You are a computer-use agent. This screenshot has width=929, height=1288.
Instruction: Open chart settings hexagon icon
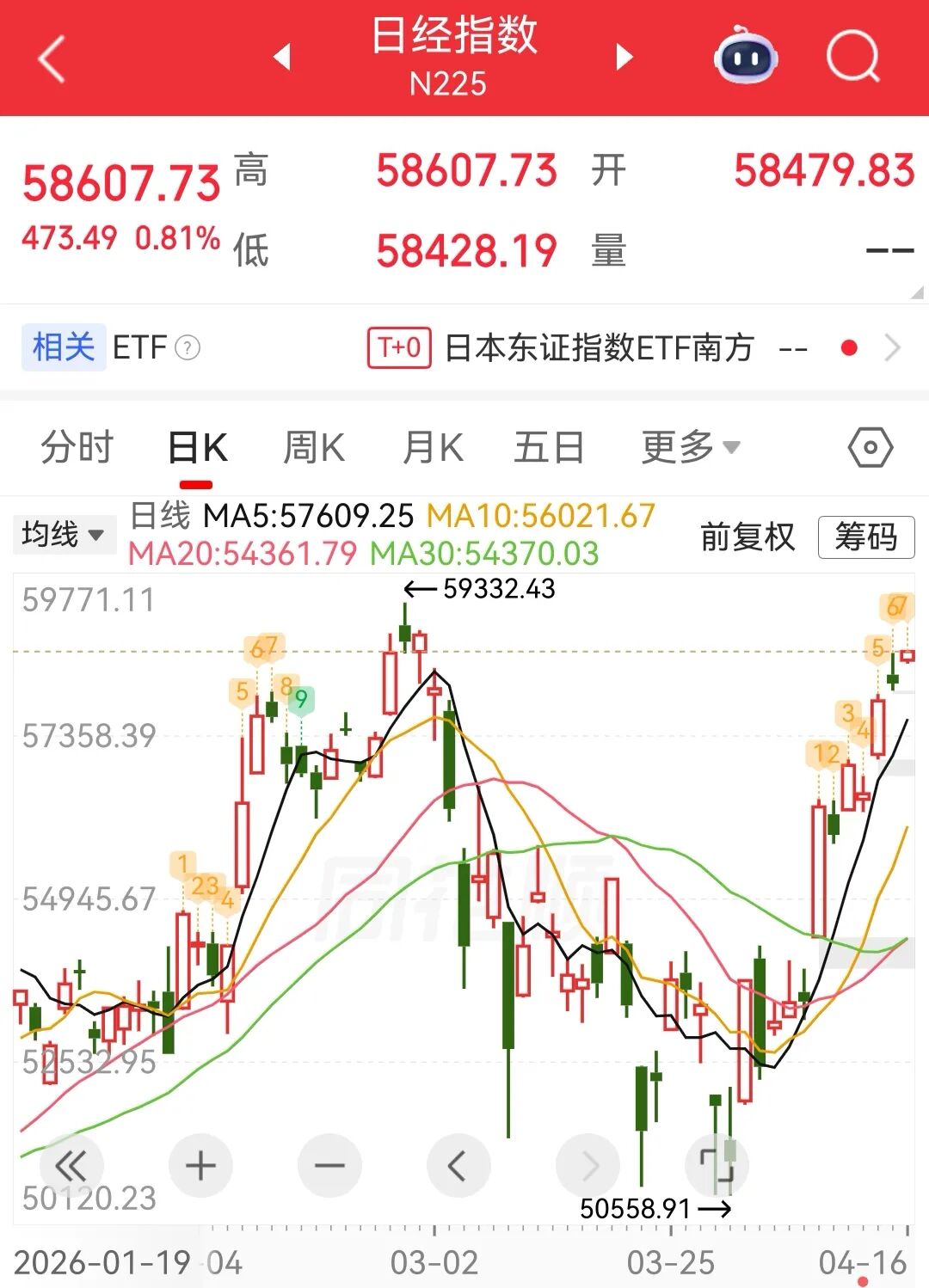[x=870, y=447]
